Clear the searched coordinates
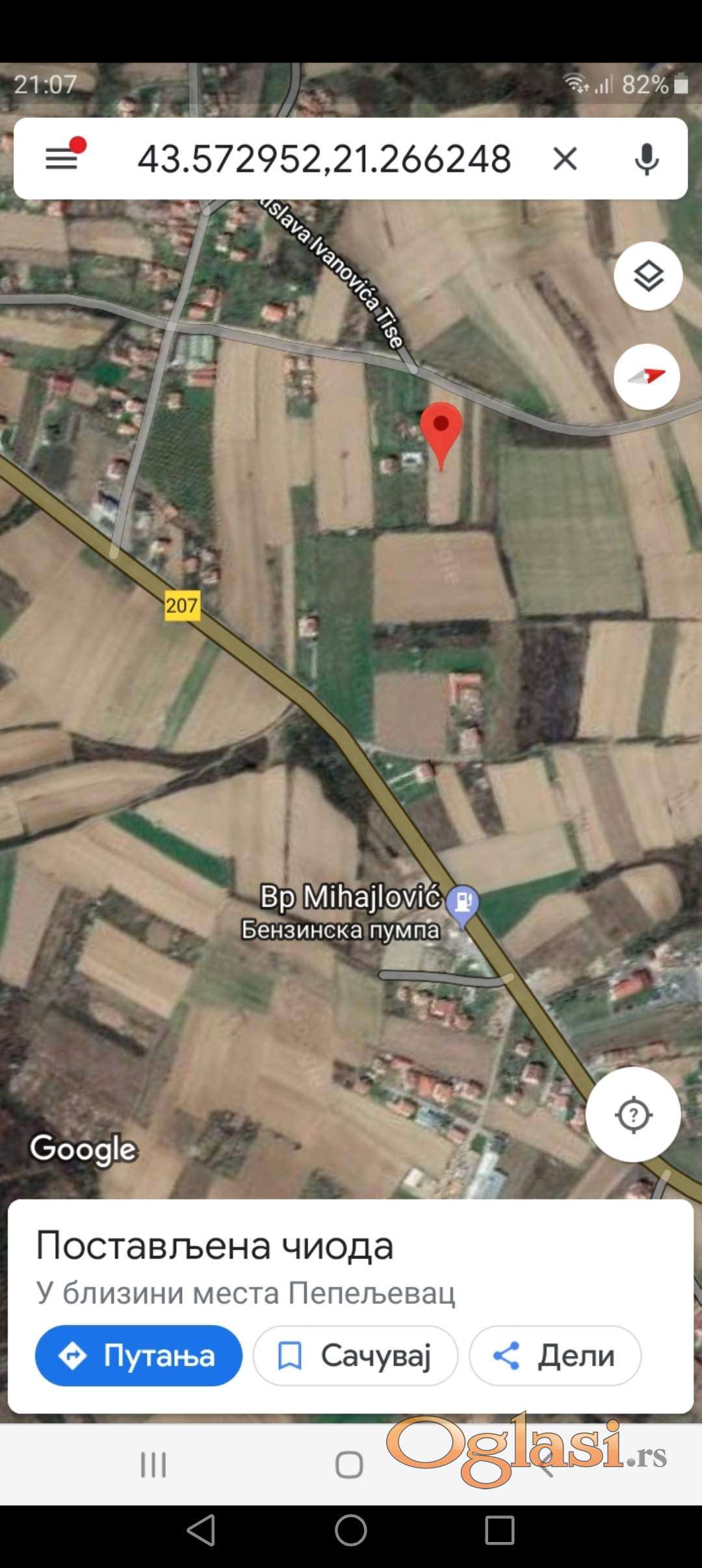The height and width of the screenshot is (1568, 702). click(564, 159)
